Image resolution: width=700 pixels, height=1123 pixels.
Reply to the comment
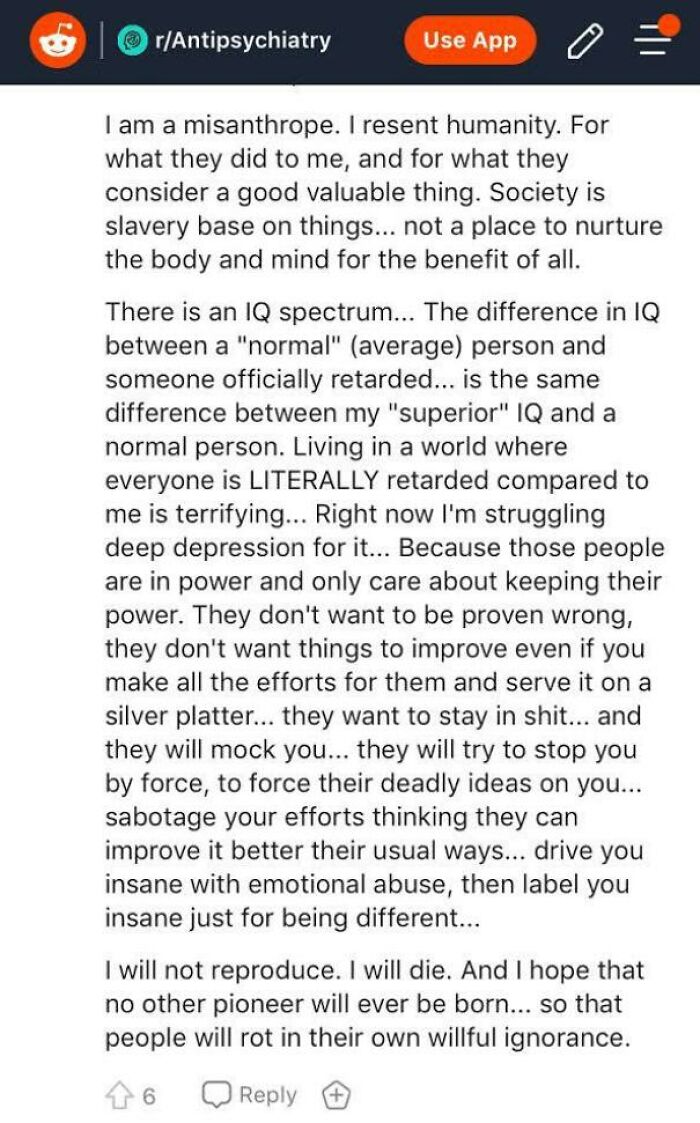[x=249, y=1094]
